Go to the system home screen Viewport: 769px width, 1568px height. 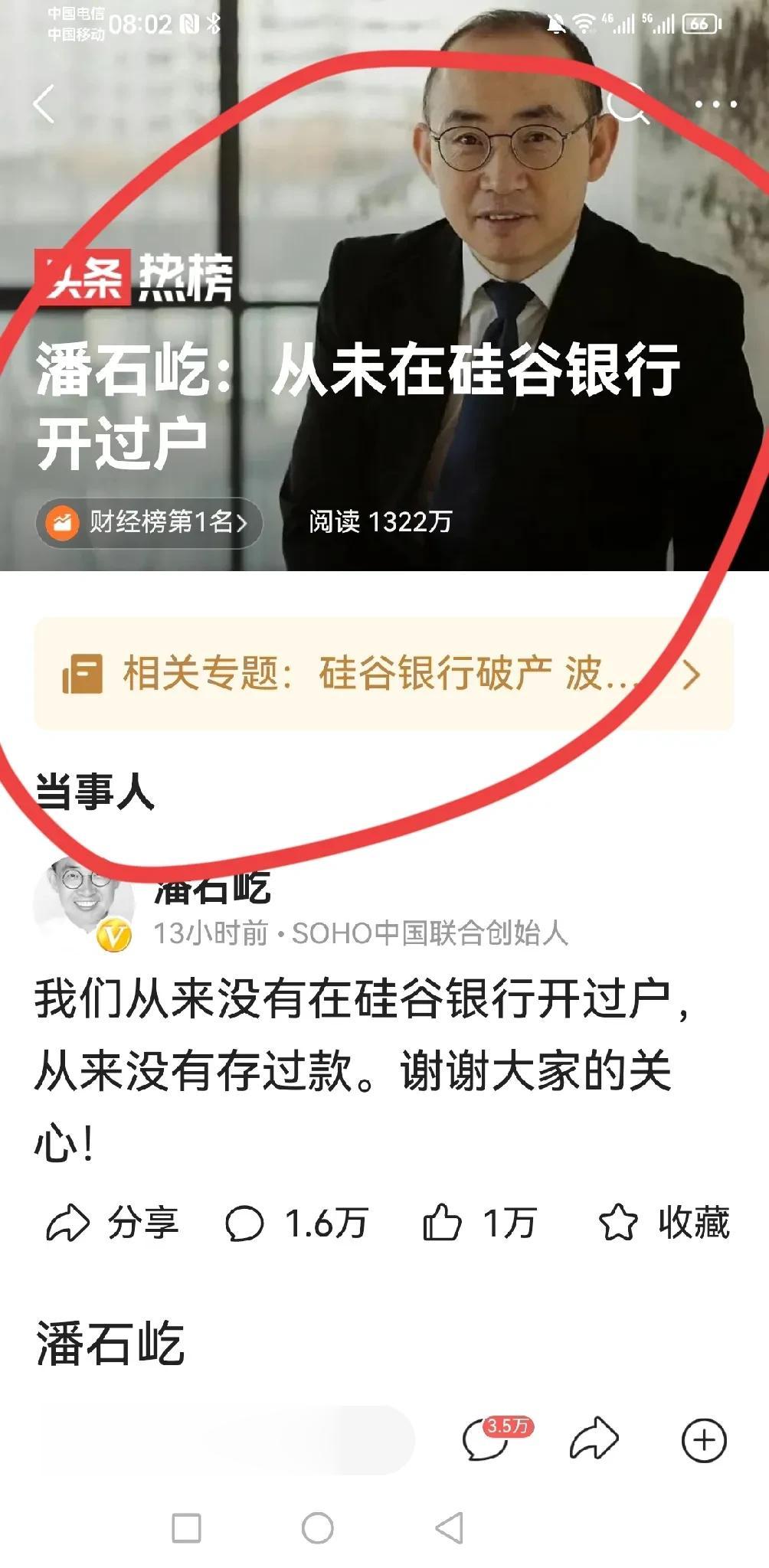(x=317, y=1528)
